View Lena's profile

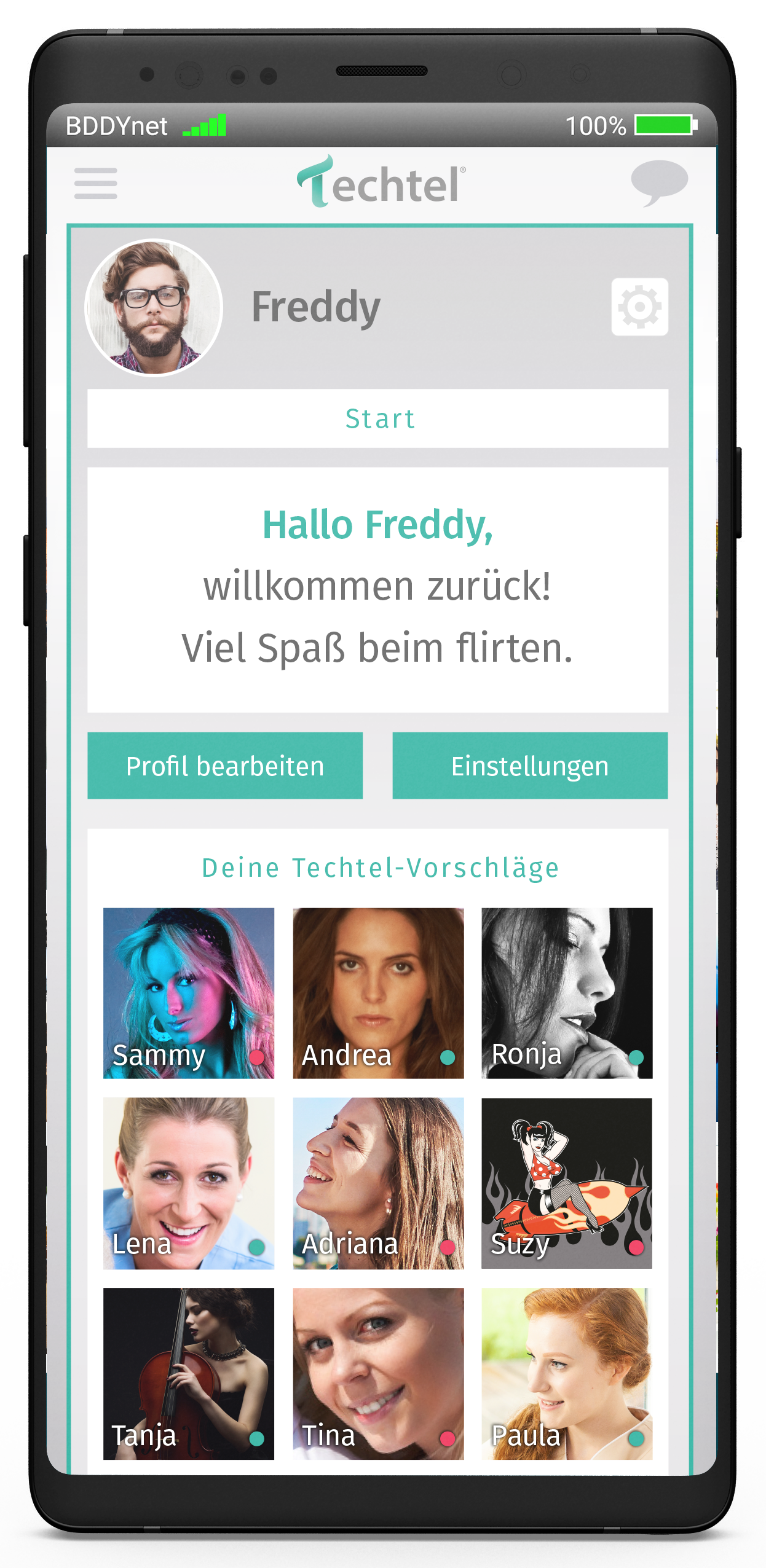point(189,1183)
